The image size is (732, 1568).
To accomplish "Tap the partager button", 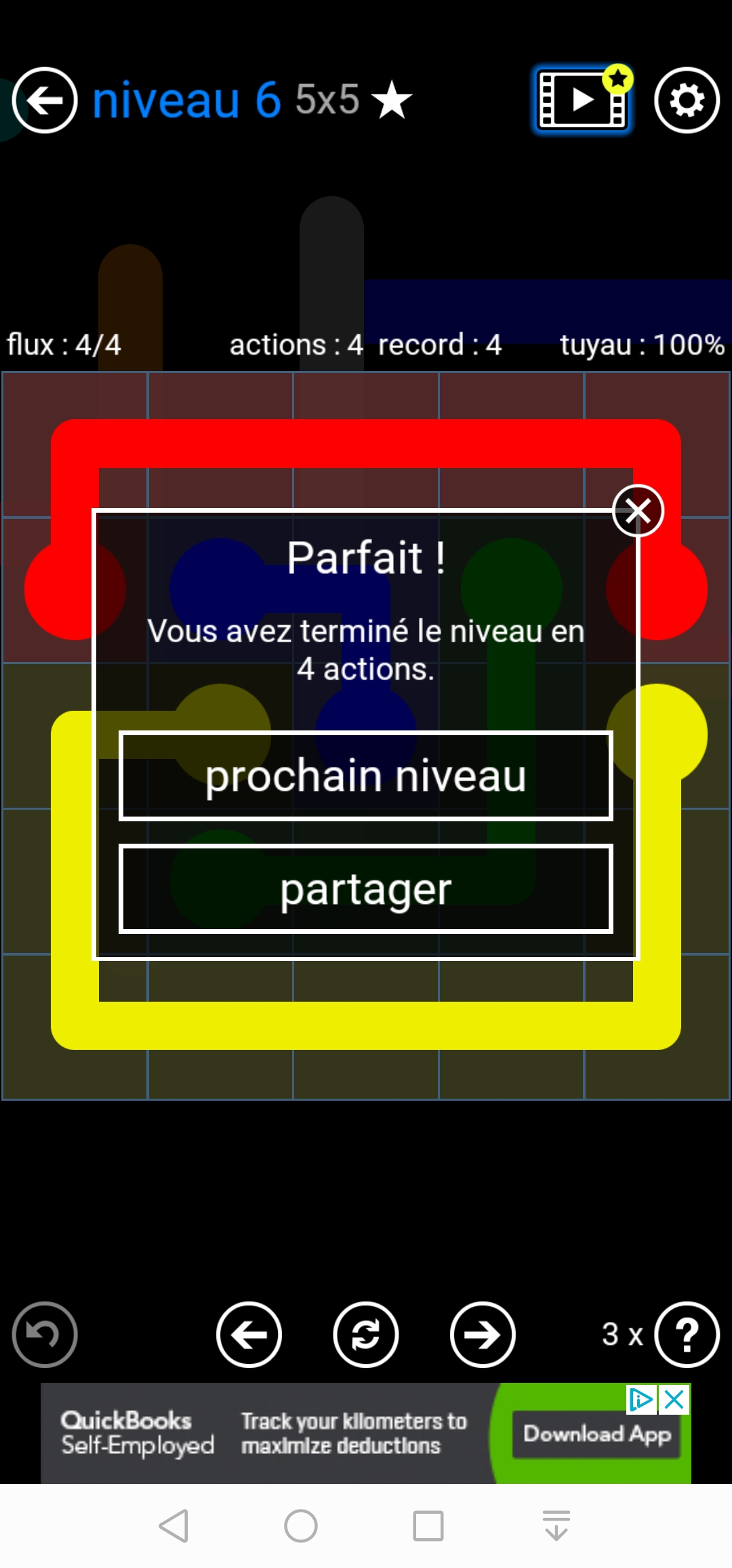I will (x=366, y=889).
